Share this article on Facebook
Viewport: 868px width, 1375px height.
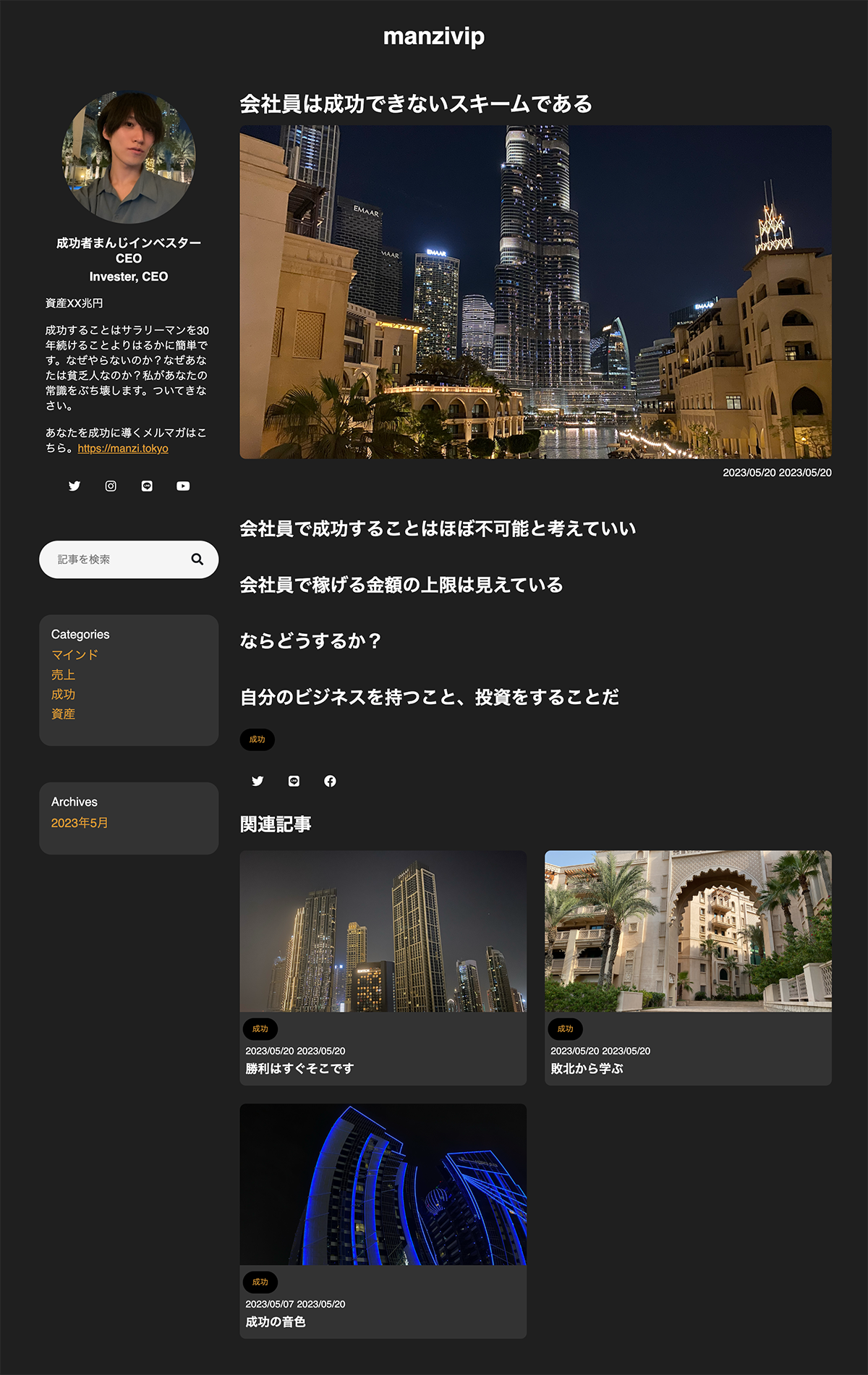pyautogui.click(x=330, y=781)
